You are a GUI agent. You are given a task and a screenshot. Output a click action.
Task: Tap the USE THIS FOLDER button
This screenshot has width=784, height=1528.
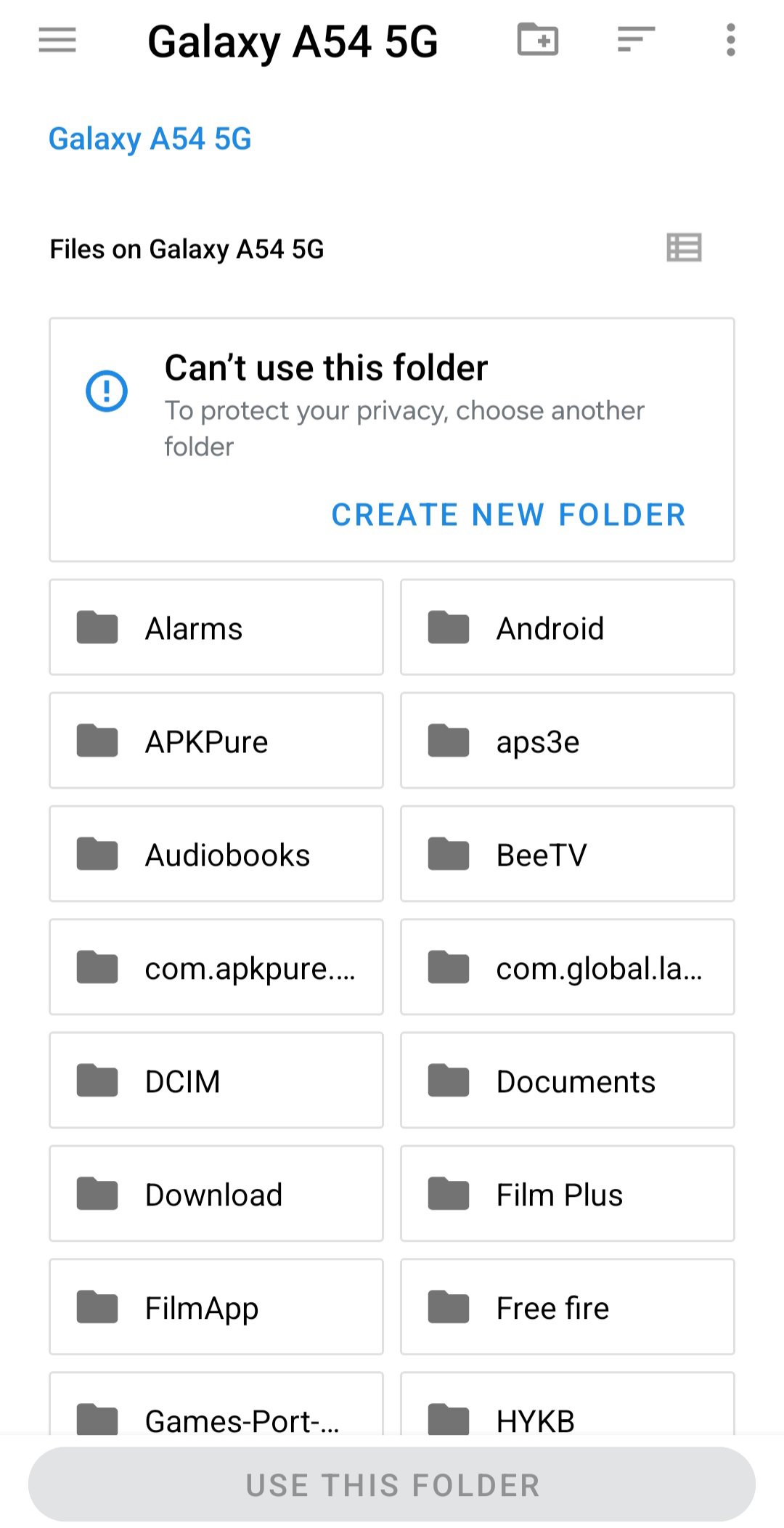(x=392, y=1484)
